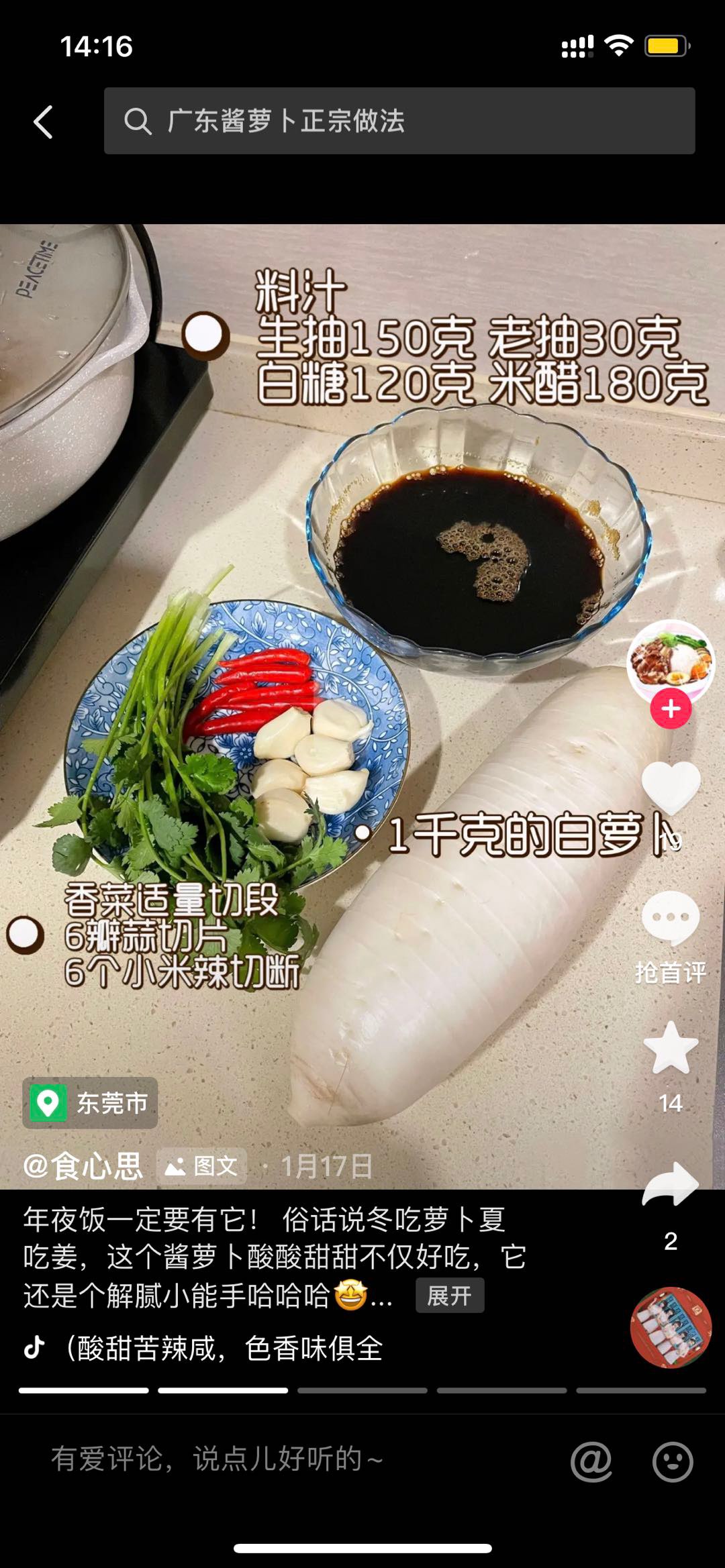Open the search box for 广东酱萝卜正宗做法

coord(399,121)
